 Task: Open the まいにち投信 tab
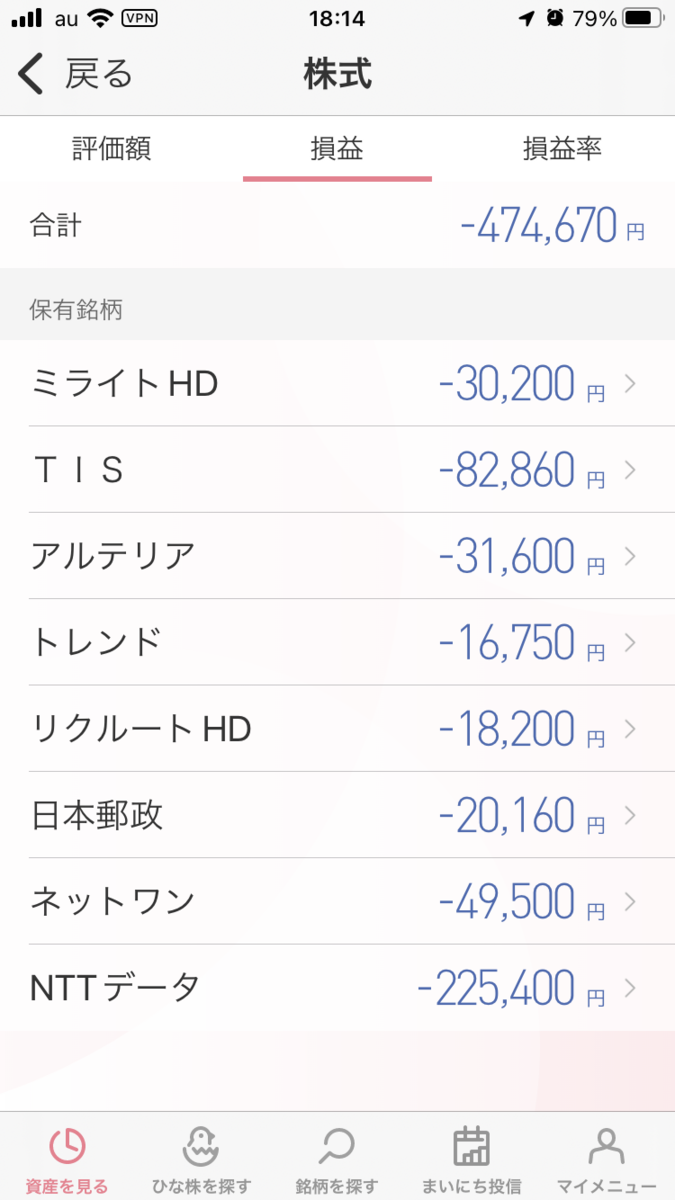(x=472, y=1158)
